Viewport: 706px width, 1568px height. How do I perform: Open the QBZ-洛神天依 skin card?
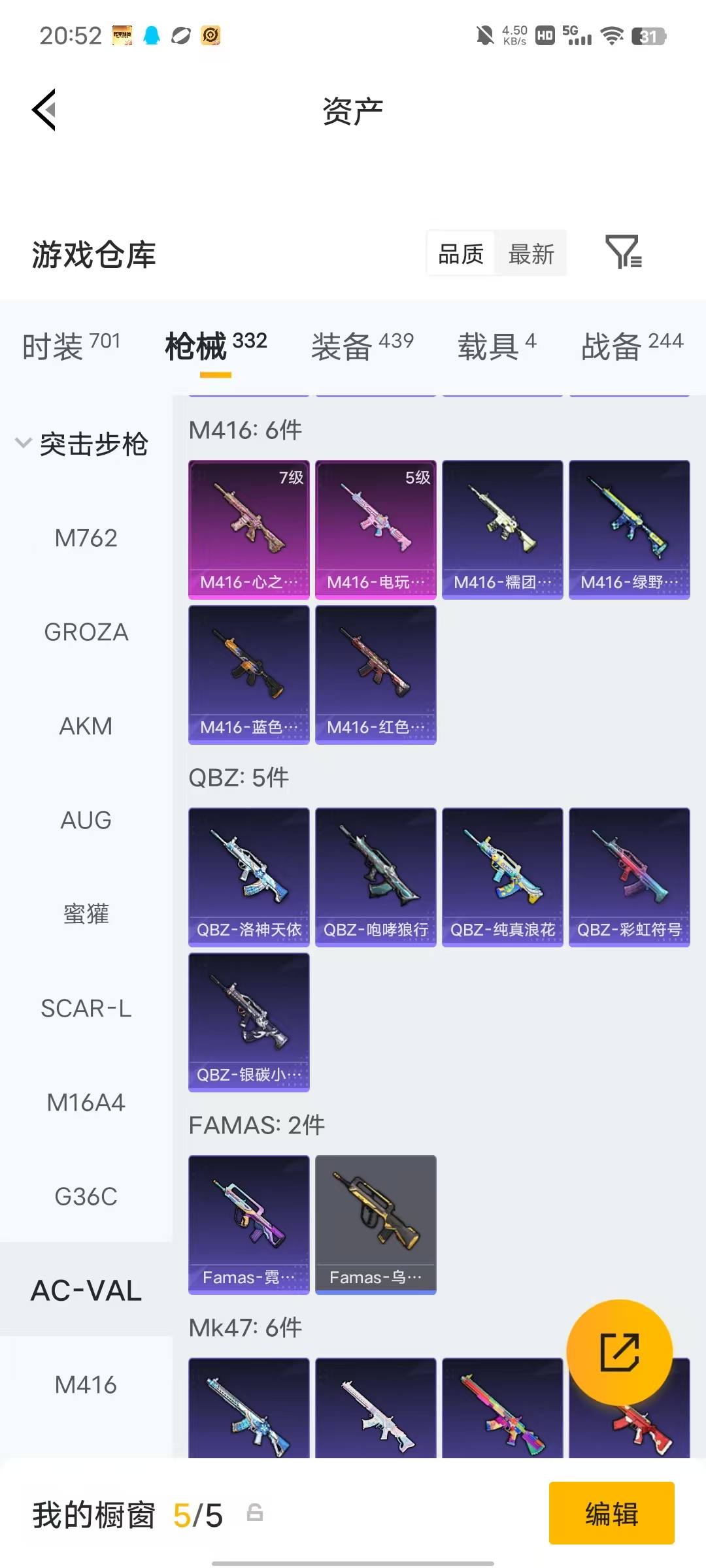248,877
